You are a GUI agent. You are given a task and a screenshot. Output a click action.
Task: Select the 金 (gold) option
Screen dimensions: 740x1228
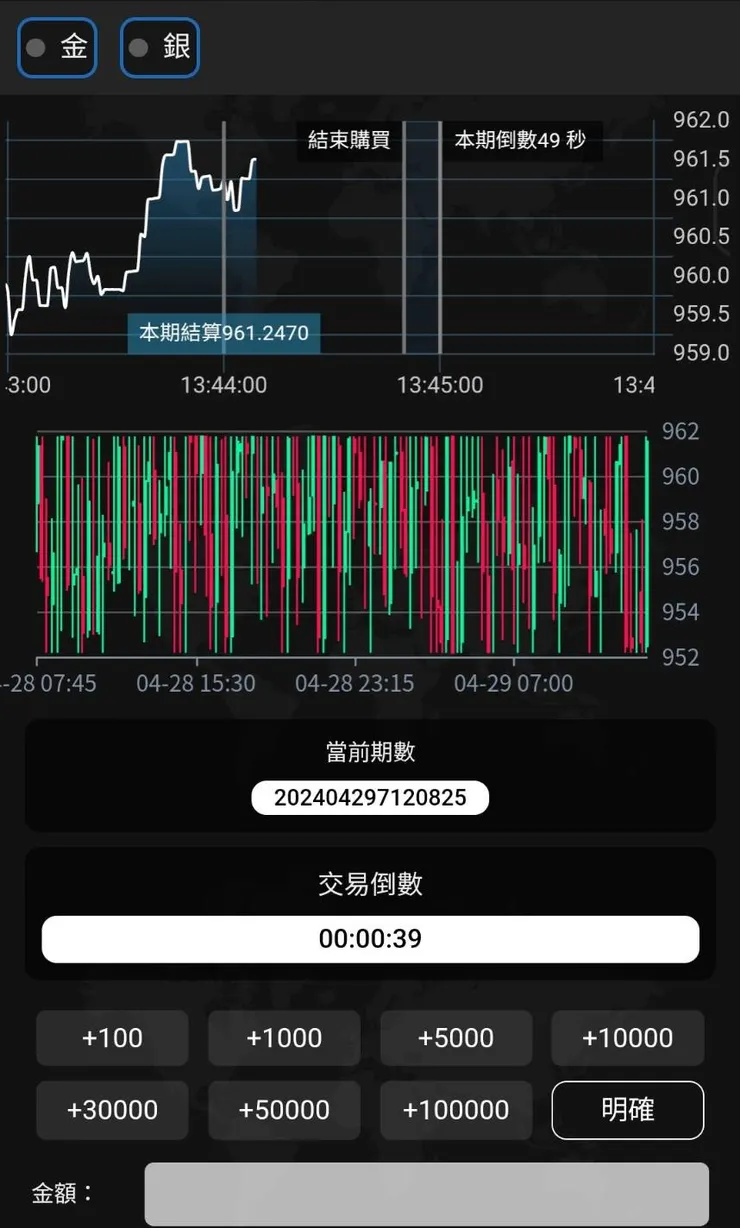[x=57, y=48]
